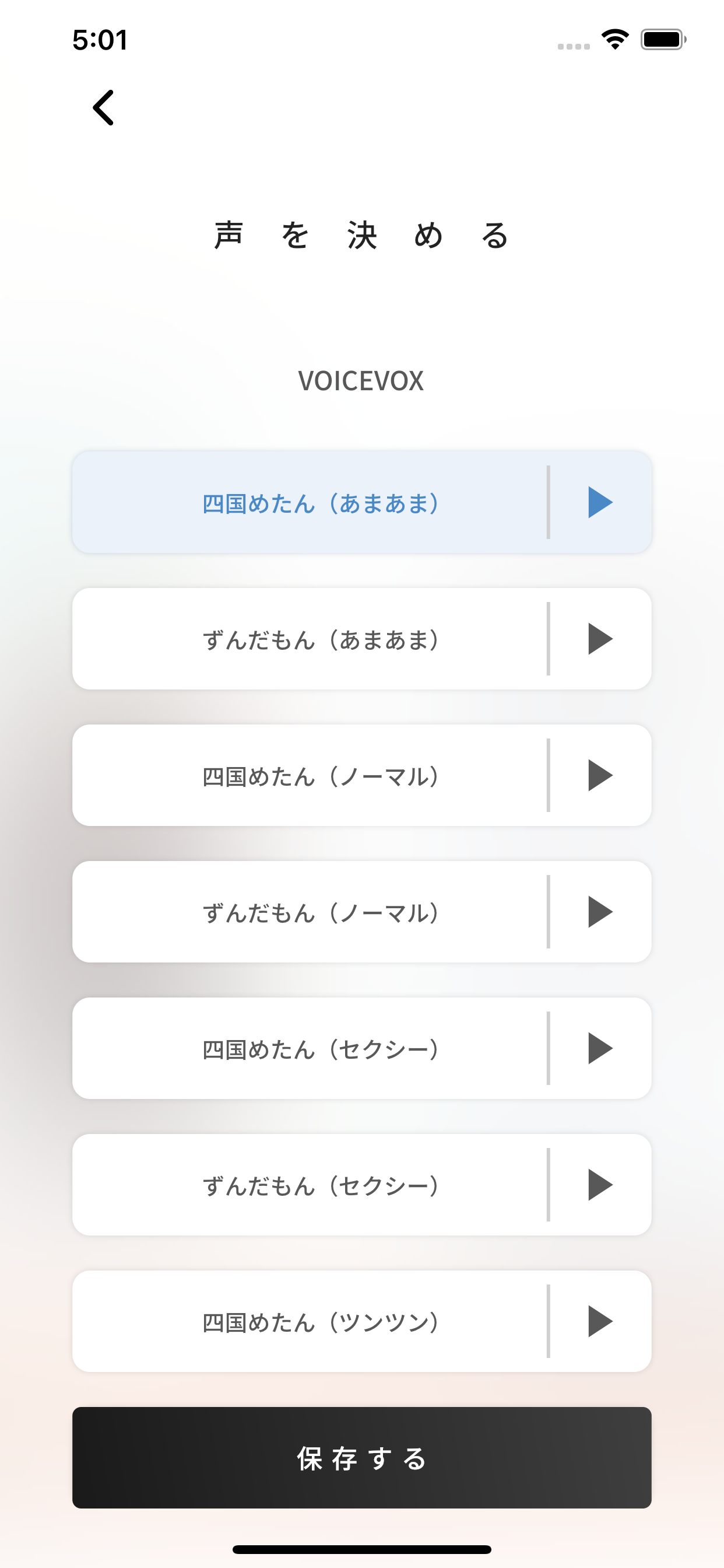Listen to the ずんだもん（ノーマル）sample
Viewport: 724px width, 1568px height.
(600, 912)
